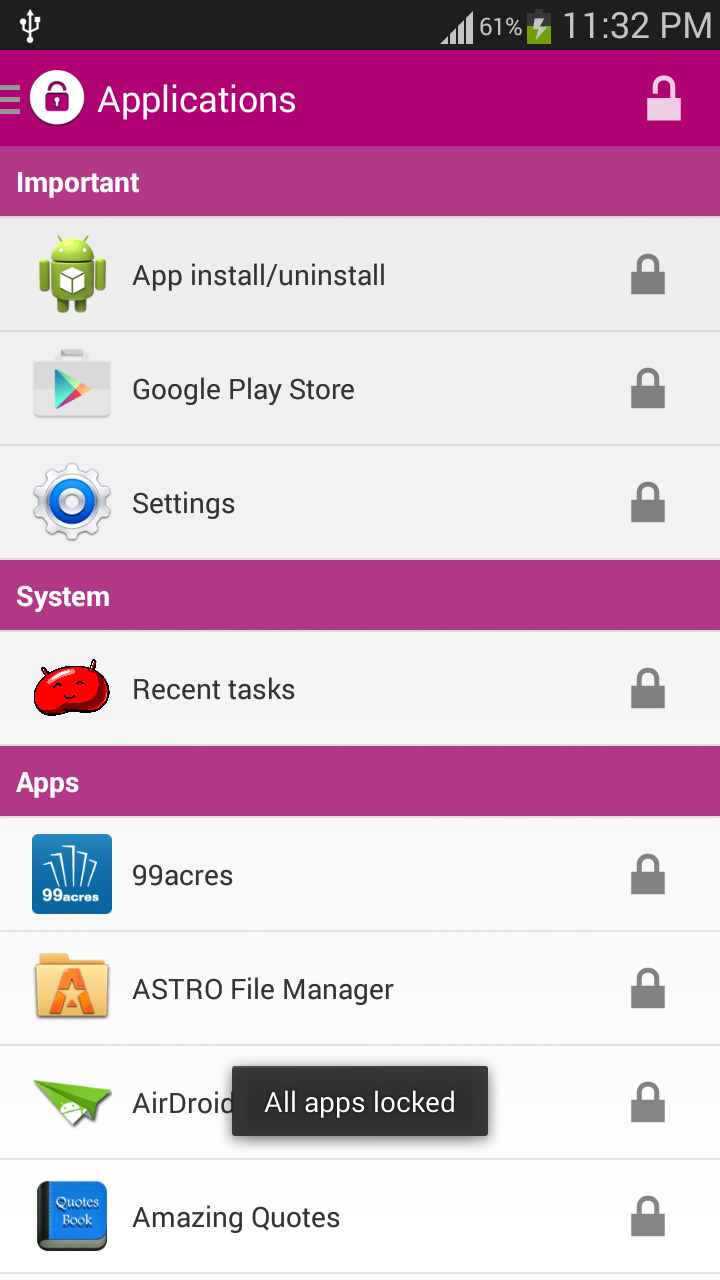This screenshot has height=1280, width=720.
Task: Tap the Apps section header
Action: [x=47, y=782]
